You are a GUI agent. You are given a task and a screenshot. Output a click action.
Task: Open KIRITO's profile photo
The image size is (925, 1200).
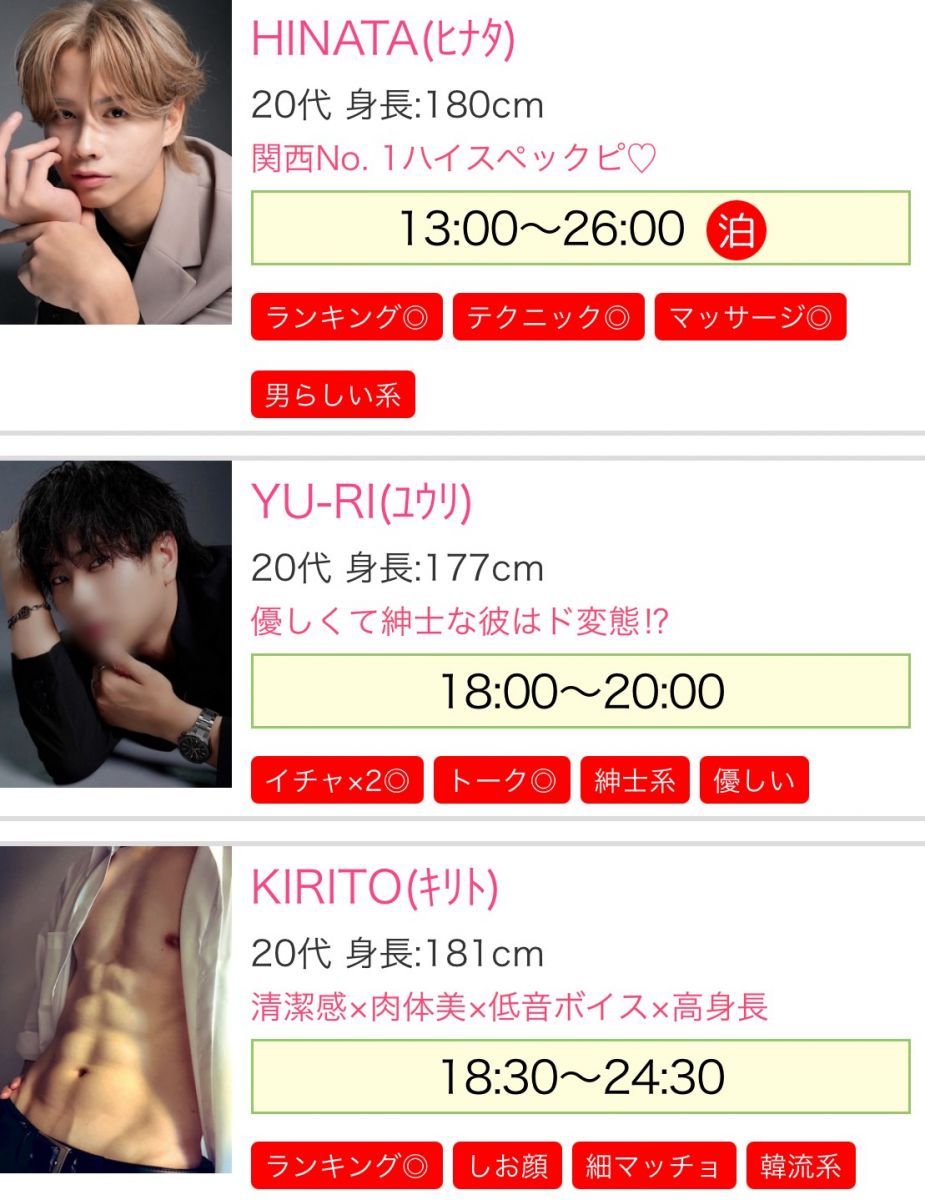coord(115,1010)
